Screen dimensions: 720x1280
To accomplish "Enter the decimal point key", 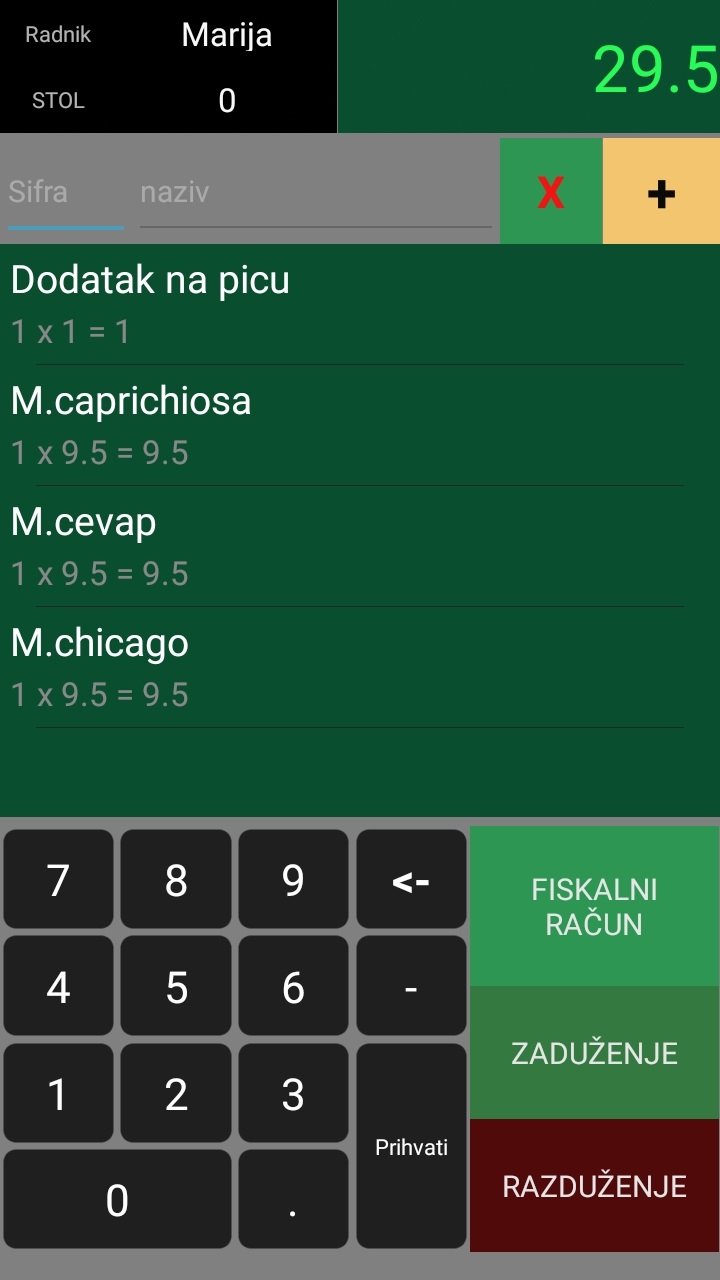I will pyautogui.click(x=293, y=1200).
